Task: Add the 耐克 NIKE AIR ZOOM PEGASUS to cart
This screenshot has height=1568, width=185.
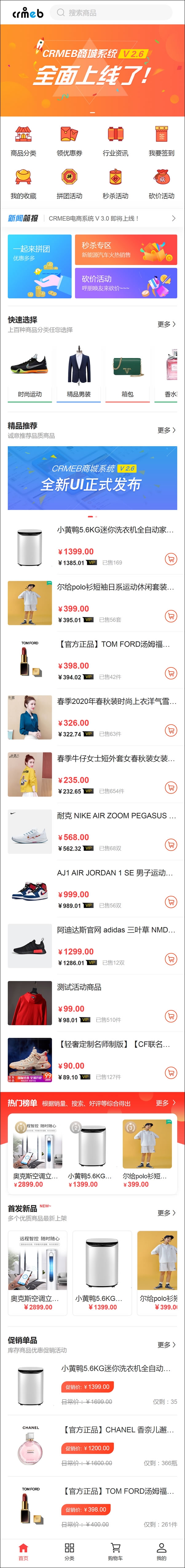Action: pos(171,844)
